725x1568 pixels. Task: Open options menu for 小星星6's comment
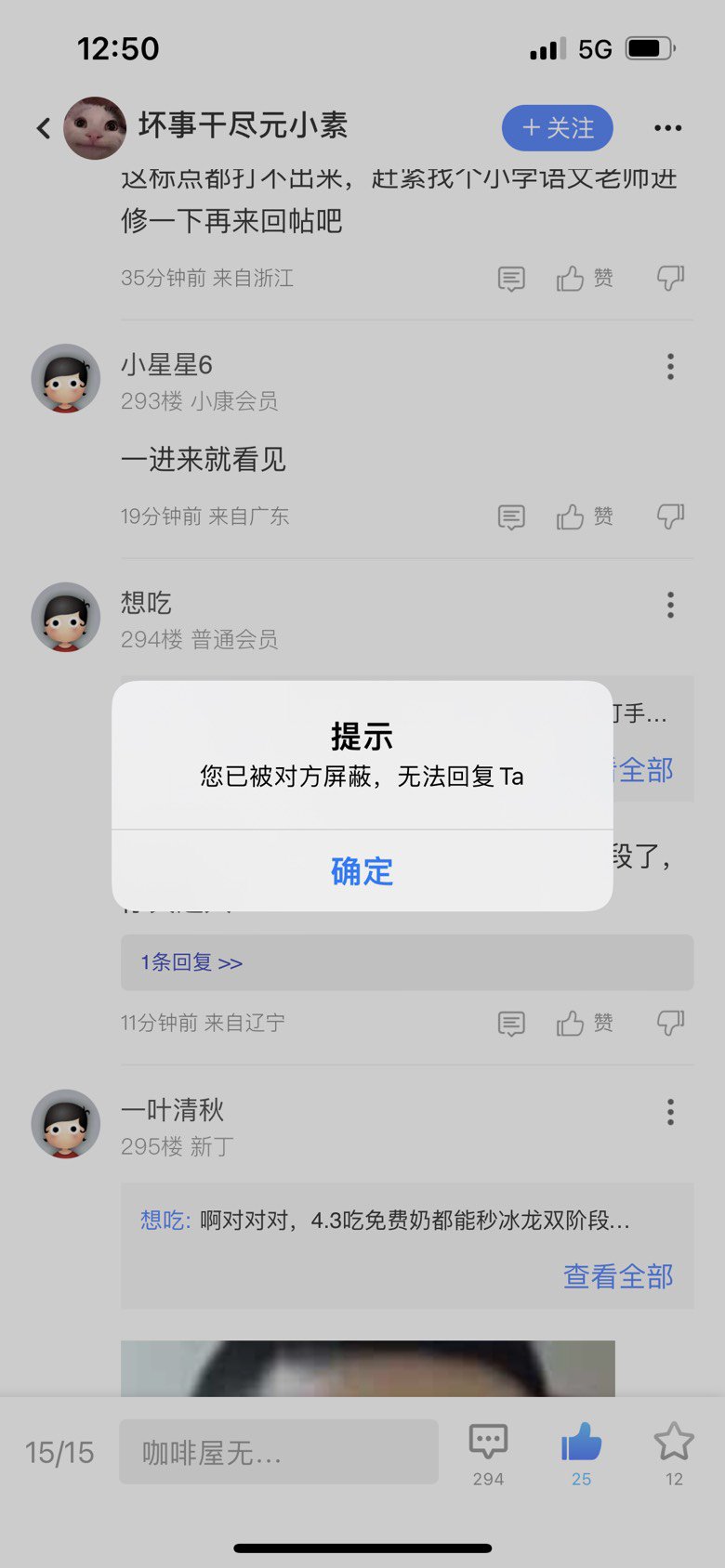click(x=670, y=367)
